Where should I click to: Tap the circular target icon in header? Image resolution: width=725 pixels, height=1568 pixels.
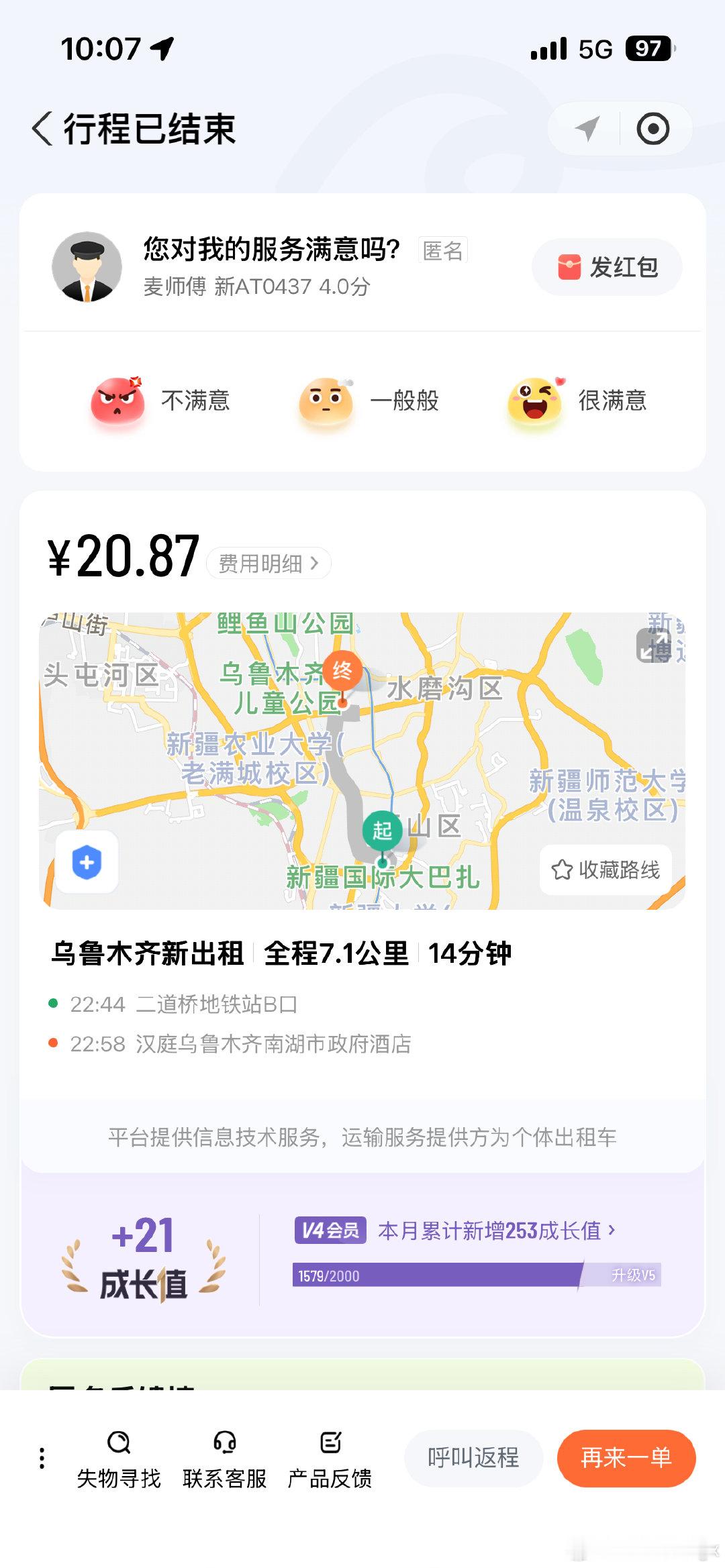pyautogui.click(x=652, y=129)
